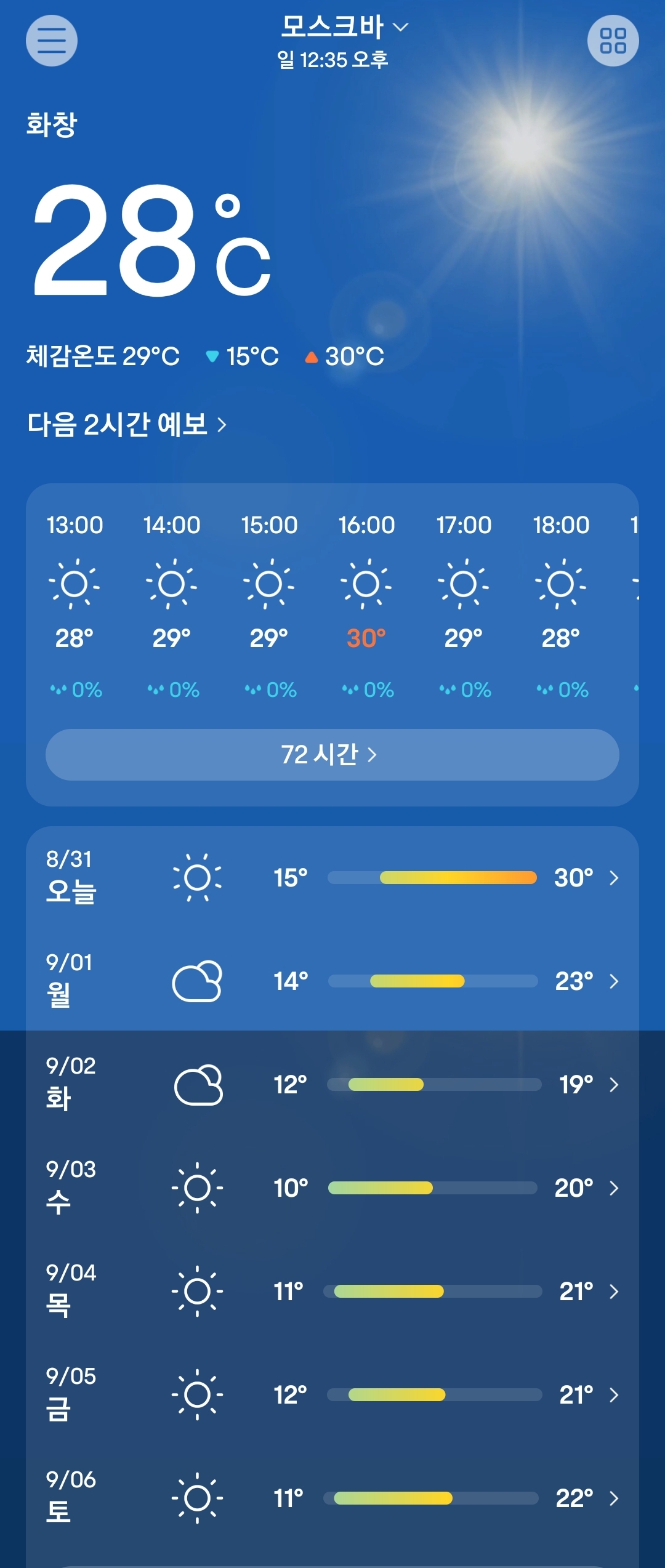
Task: Expand the 모스크바 location dropdown
Action: click(x=344, y=27)
